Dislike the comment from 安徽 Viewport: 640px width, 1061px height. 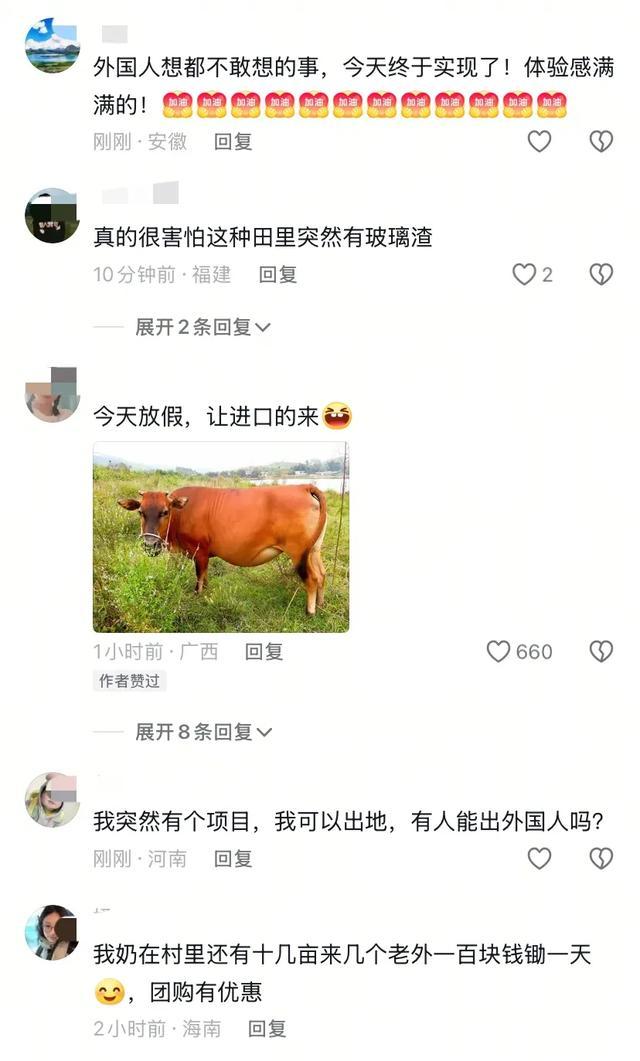pyautogui.click(x=600, y=141)
